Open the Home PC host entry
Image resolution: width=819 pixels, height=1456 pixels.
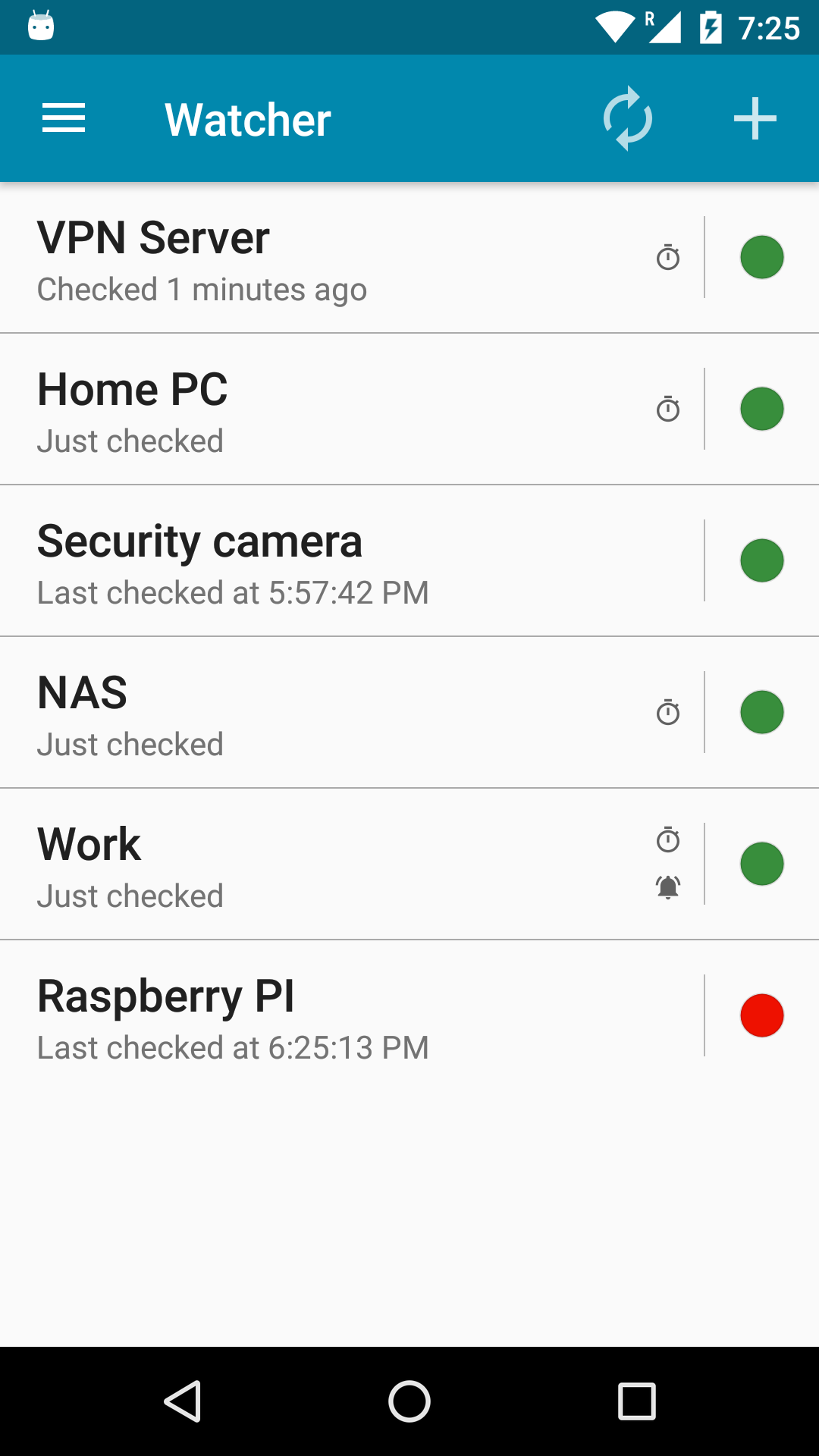coord(303,409)
